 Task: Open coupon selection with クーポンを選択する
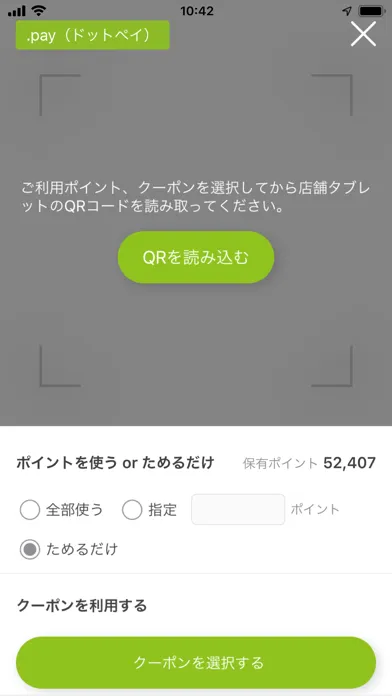point(196,663)
